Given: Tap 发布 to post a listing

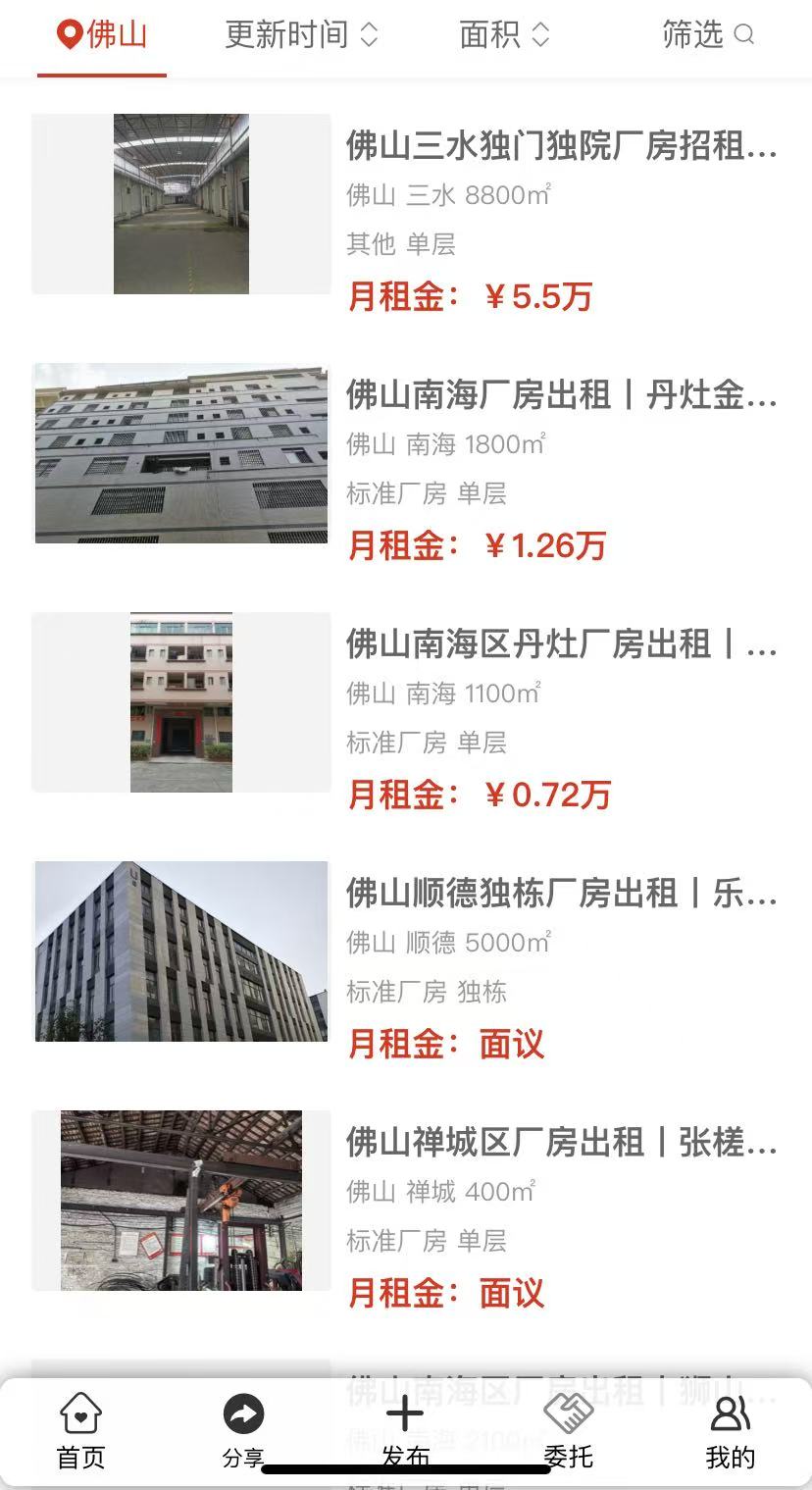Looking at the screenshot, I should click(x=405, y=1430).
